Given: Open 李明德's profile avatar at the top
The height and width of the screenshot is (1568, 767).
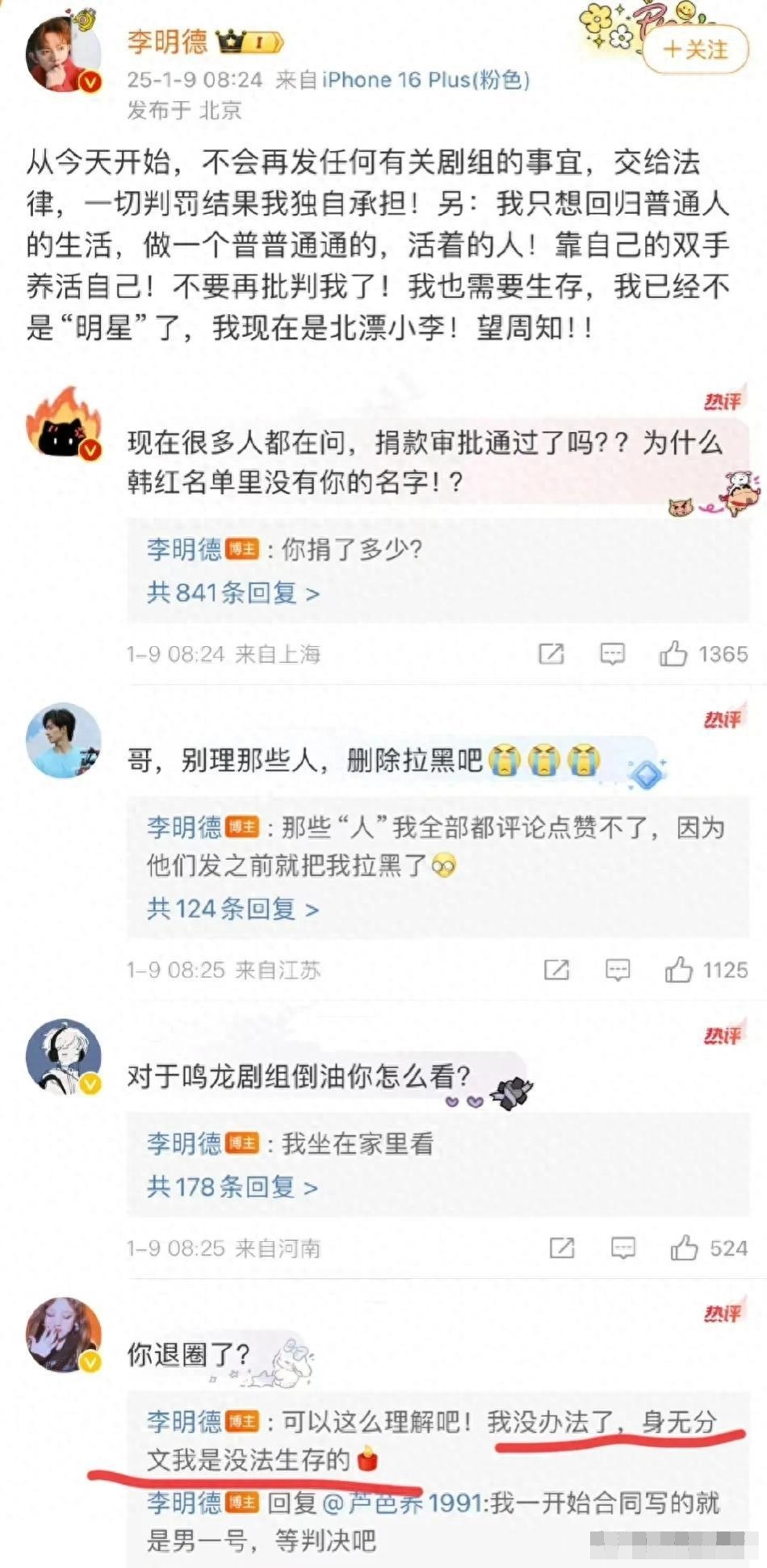Looking at the screenshot, I should 63,53.
